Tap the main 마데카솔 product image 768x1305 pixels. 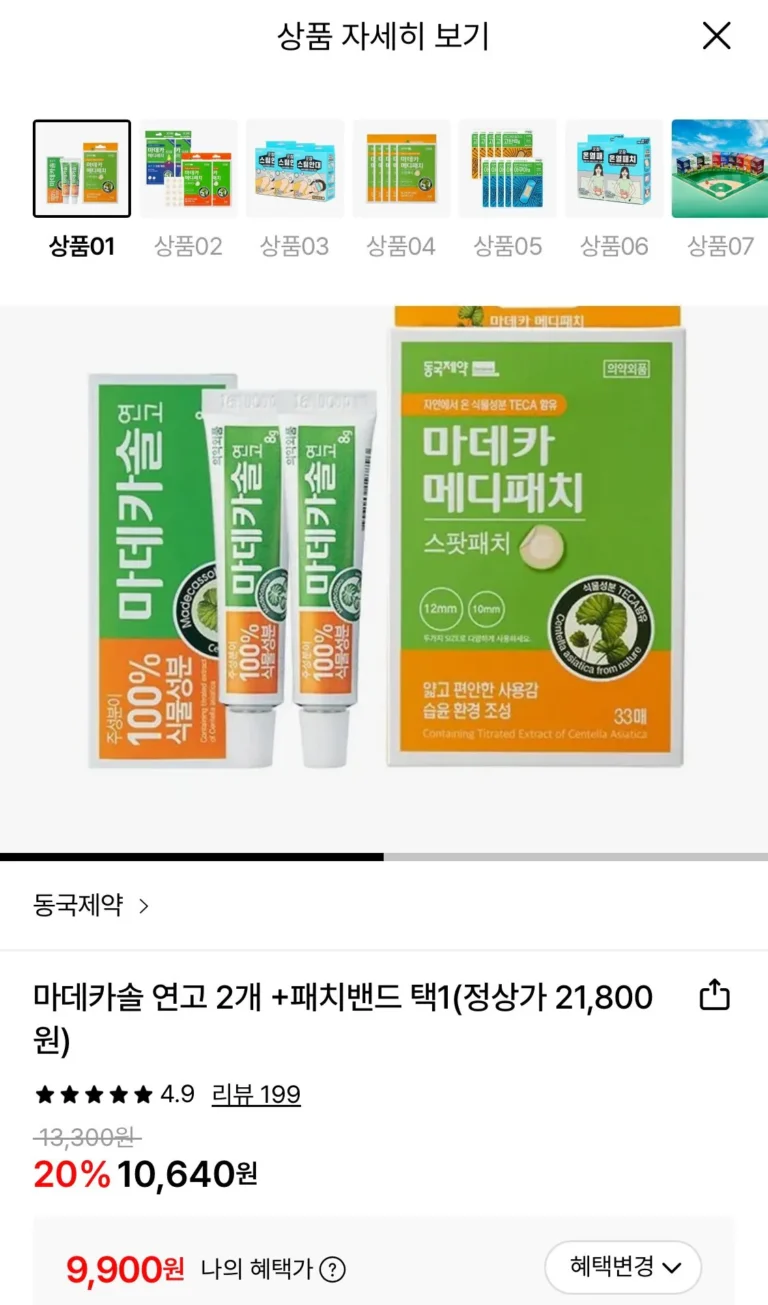coord(384,580)
